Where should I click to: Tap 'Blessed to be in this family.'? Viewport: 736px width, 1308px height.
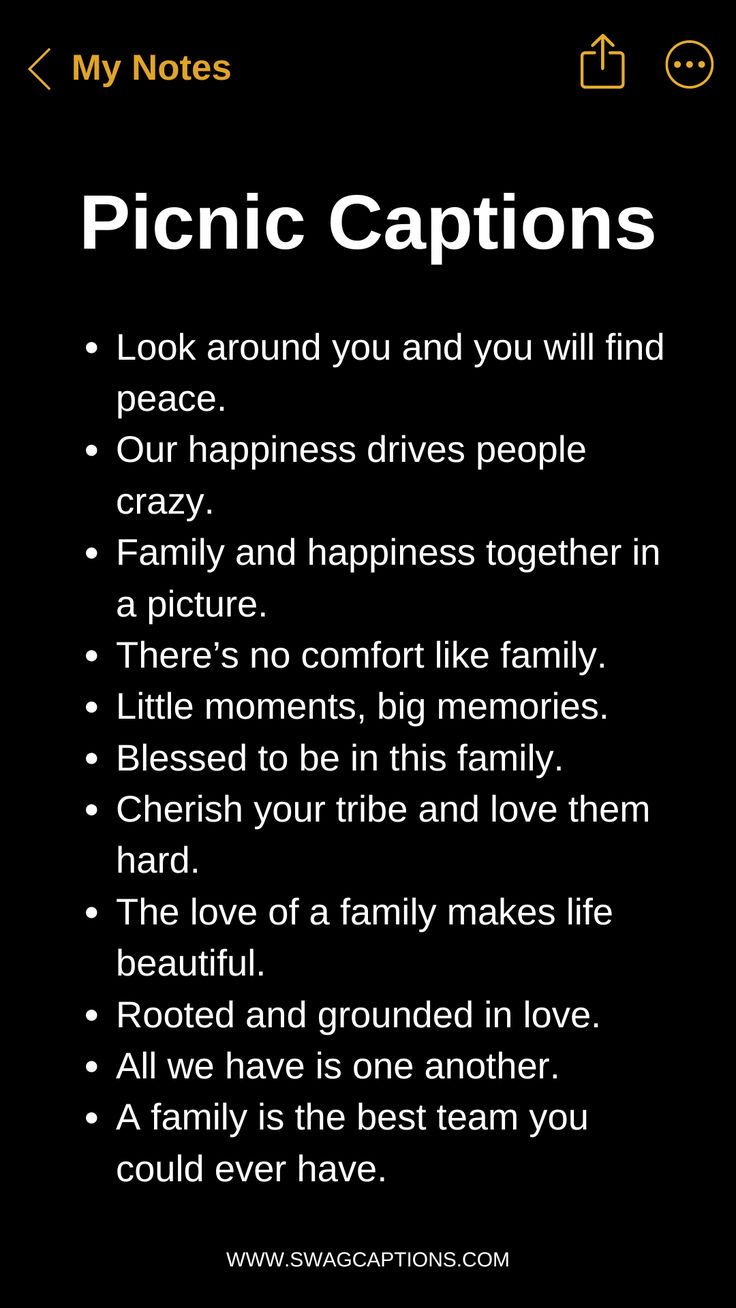341,758
